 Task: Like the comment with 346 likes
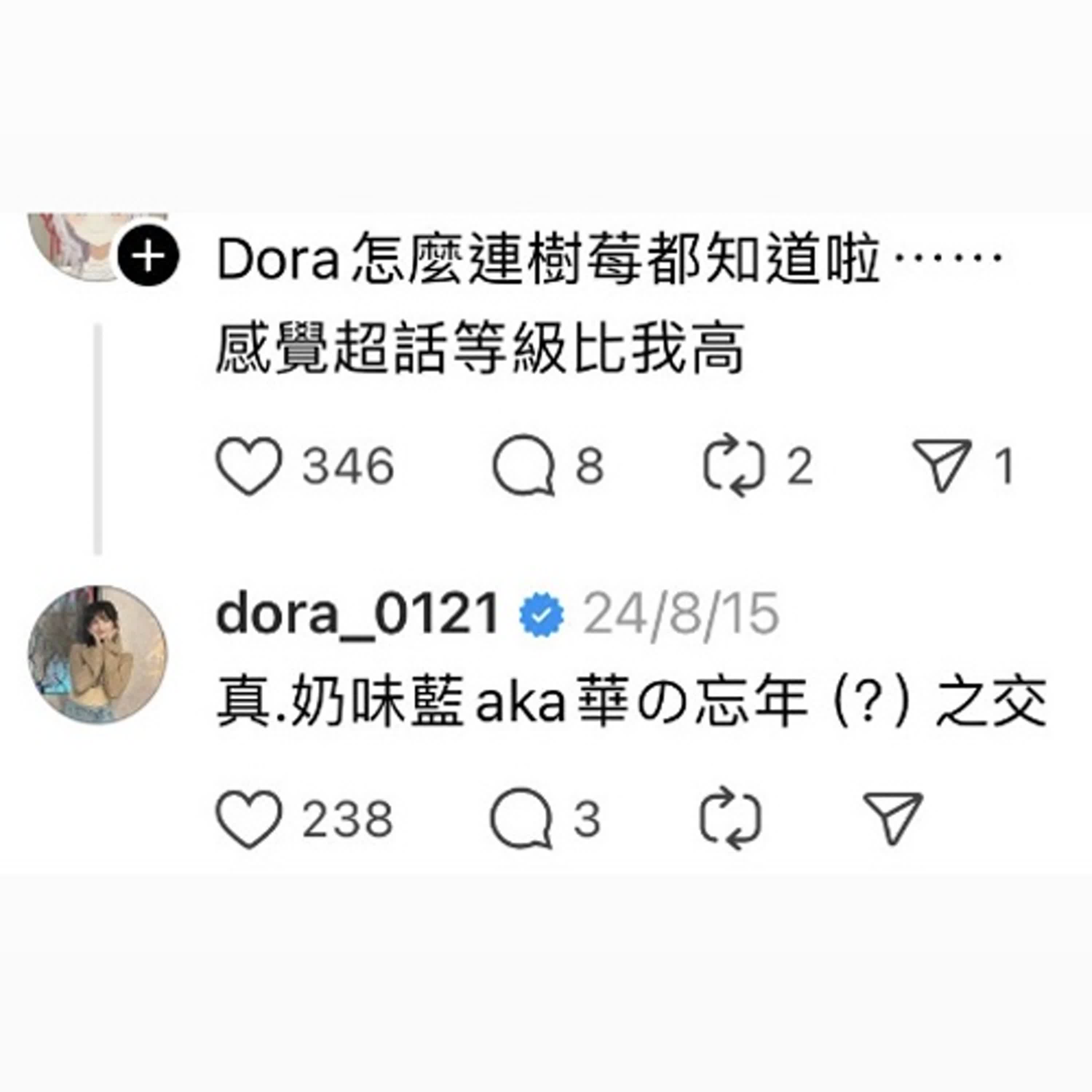pyautogui.click(x=249, y=466)
